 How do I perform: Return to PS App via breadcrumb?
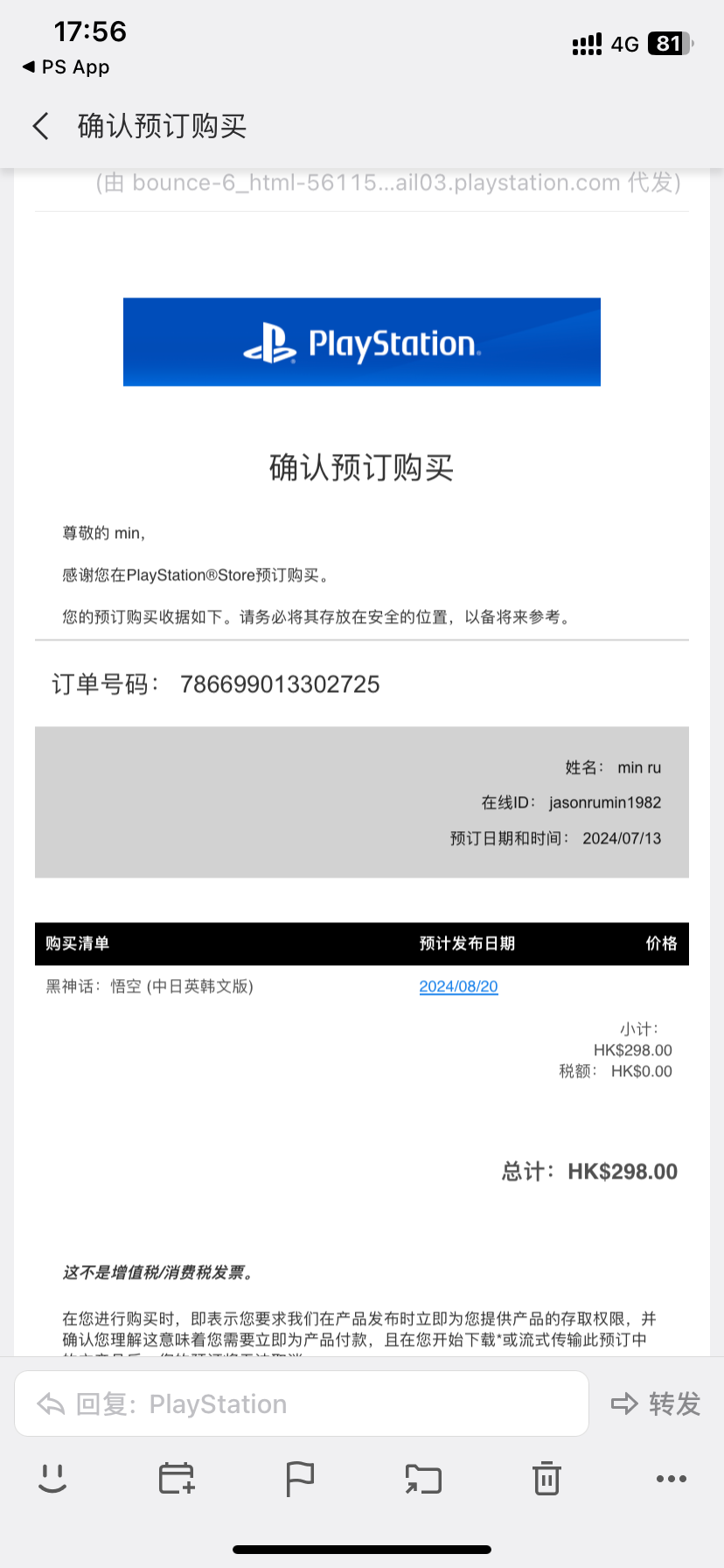pyautogui.click(x=66, y=67)
